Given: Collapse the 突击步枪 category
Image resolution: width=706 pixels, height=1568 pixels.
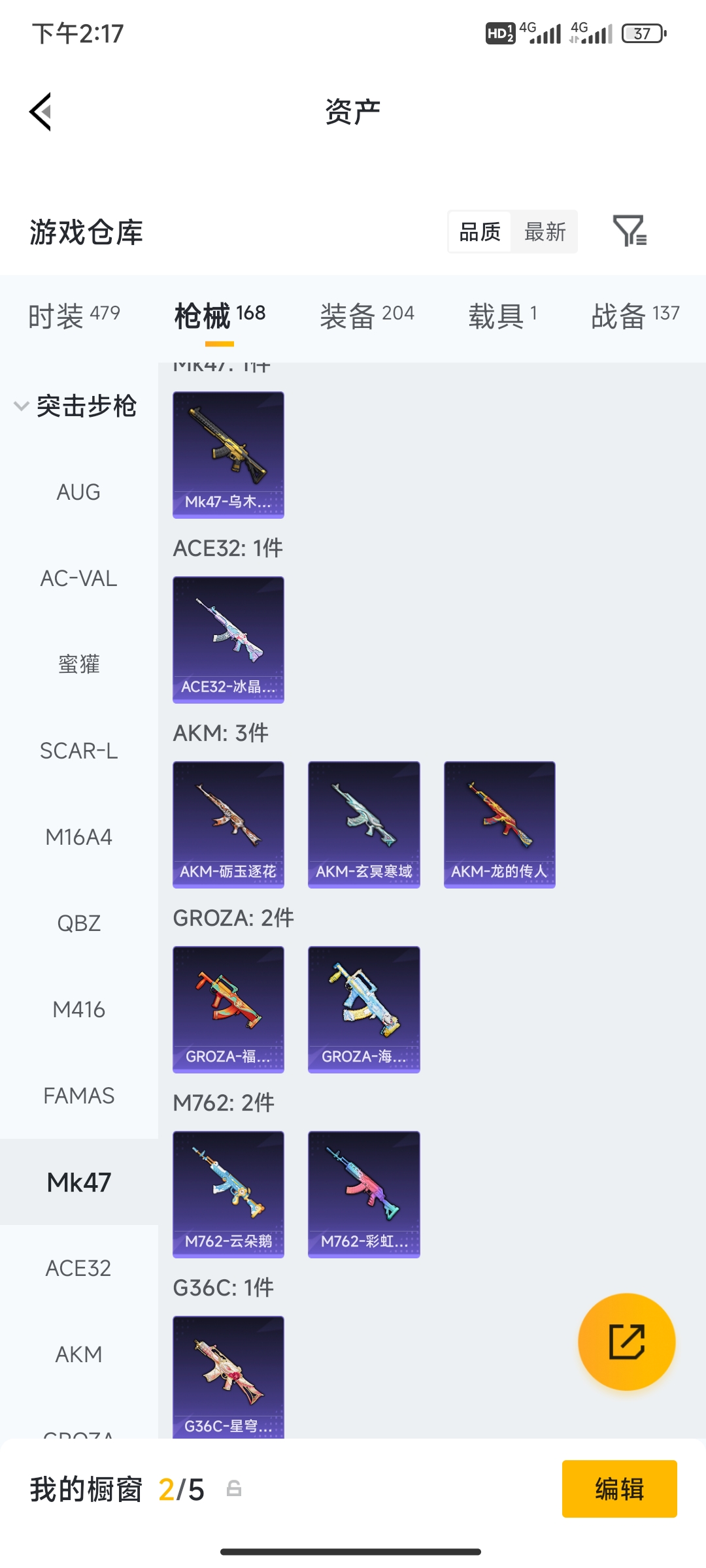Looking at the screenshot, I should click(x=75, y=406).
